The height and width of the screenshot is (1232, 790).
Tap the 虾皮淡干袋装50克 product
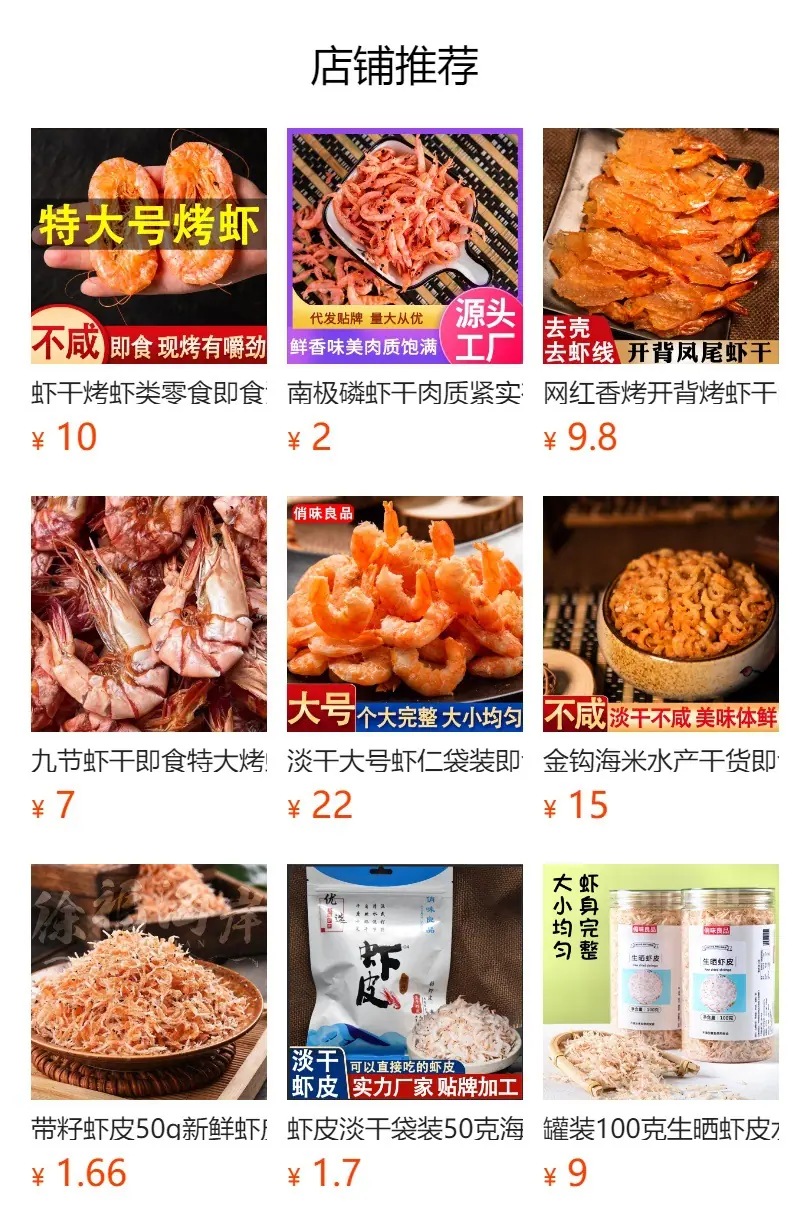[405, 982]
